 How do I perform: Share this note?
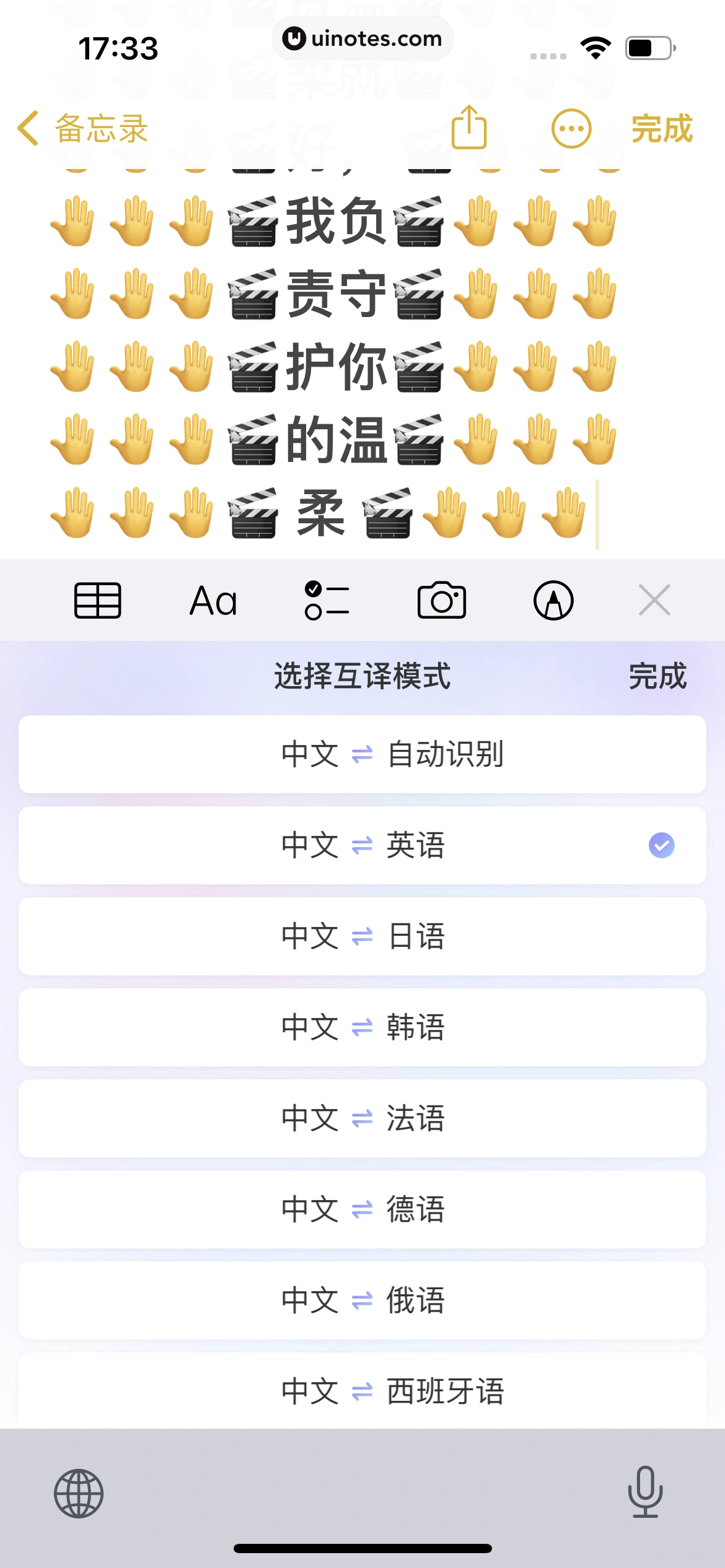coord(469,128)
